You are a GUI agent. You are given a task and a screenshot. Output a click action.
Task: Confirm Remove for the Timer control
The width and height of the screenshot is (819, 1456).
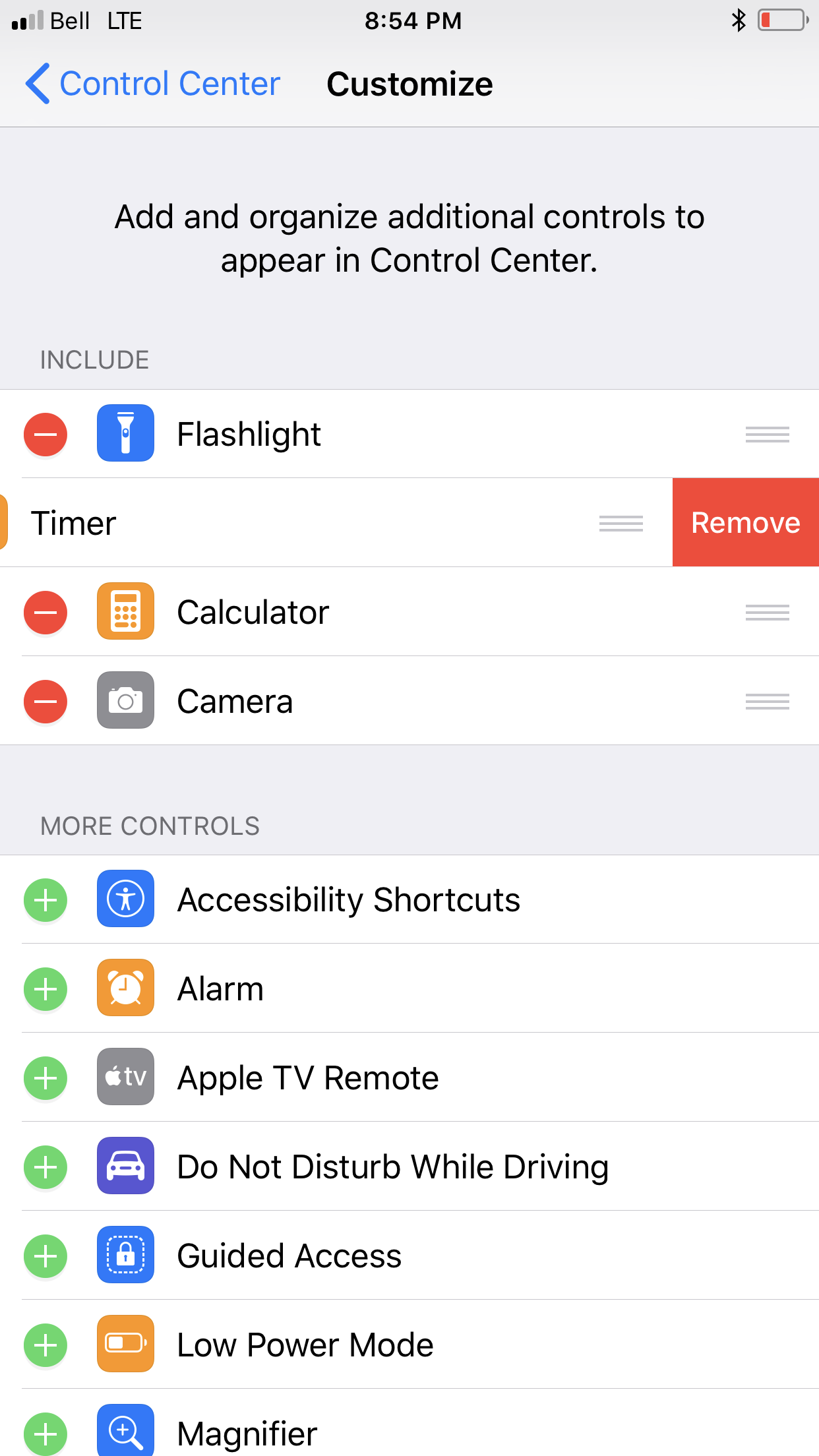745,522
